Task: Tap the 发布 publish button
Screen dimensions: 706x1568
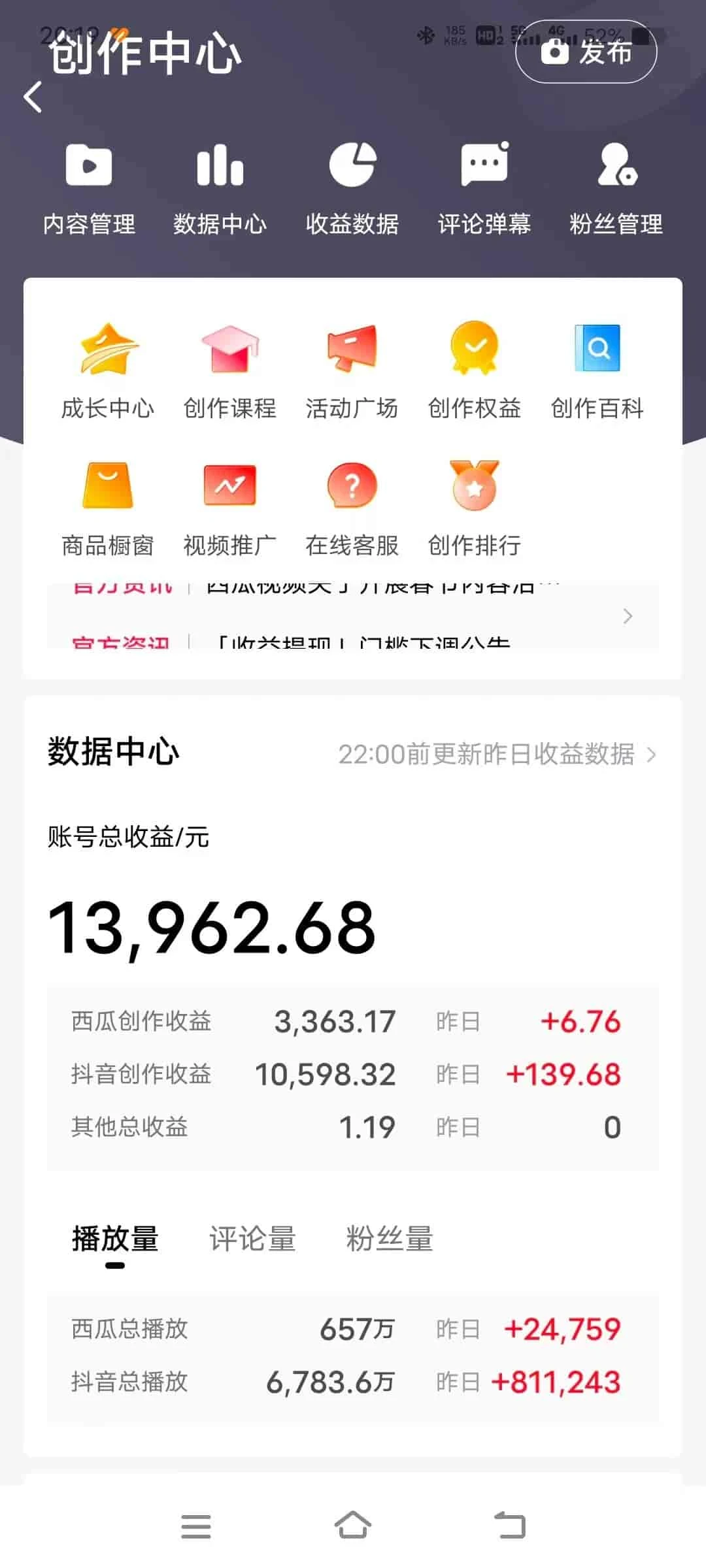Action: coord(586,52)
